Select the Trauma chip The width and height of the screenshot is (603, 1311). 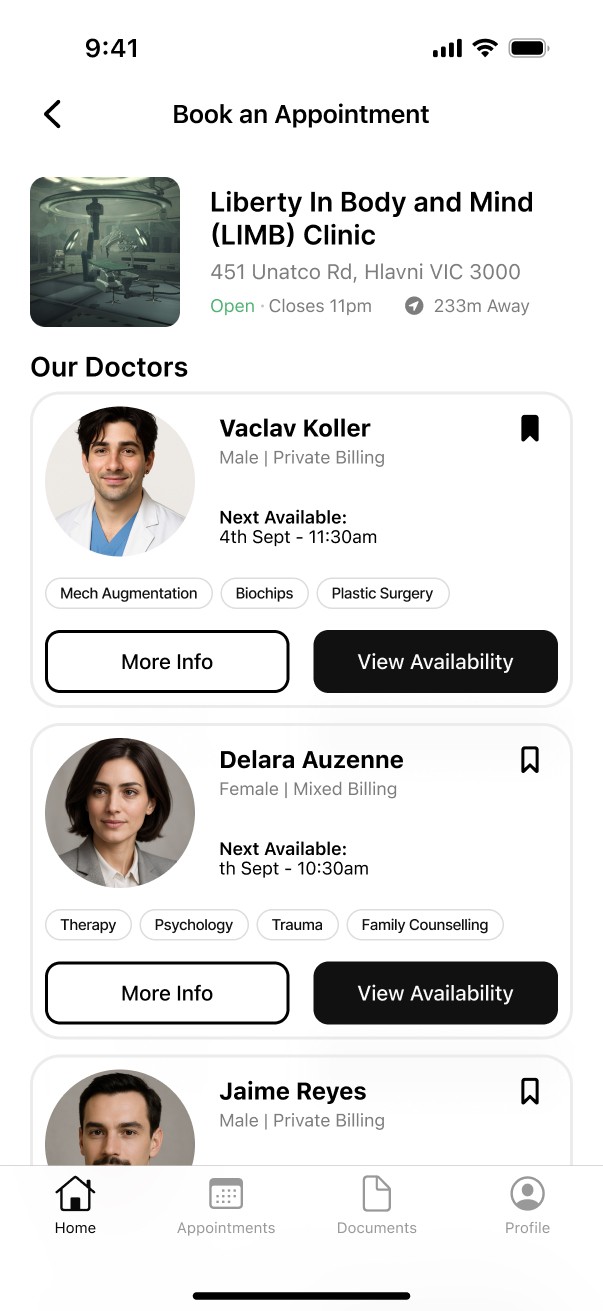[297, 925]
